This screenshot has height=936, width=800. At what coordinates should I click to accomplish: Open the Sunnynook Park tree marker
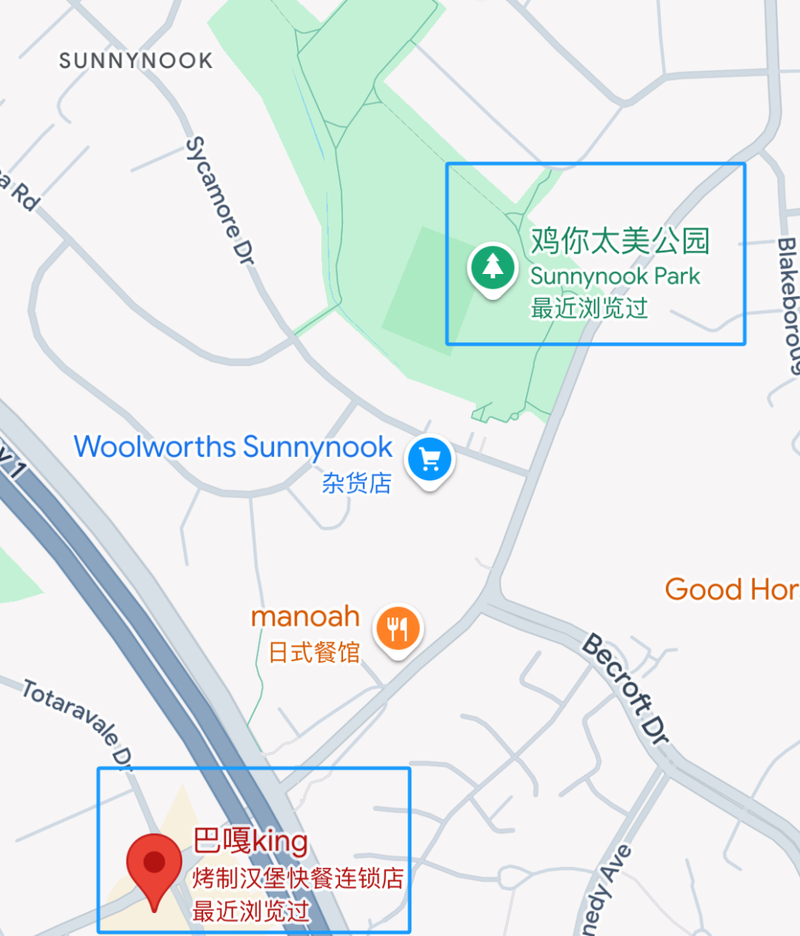tap(492, 267)
